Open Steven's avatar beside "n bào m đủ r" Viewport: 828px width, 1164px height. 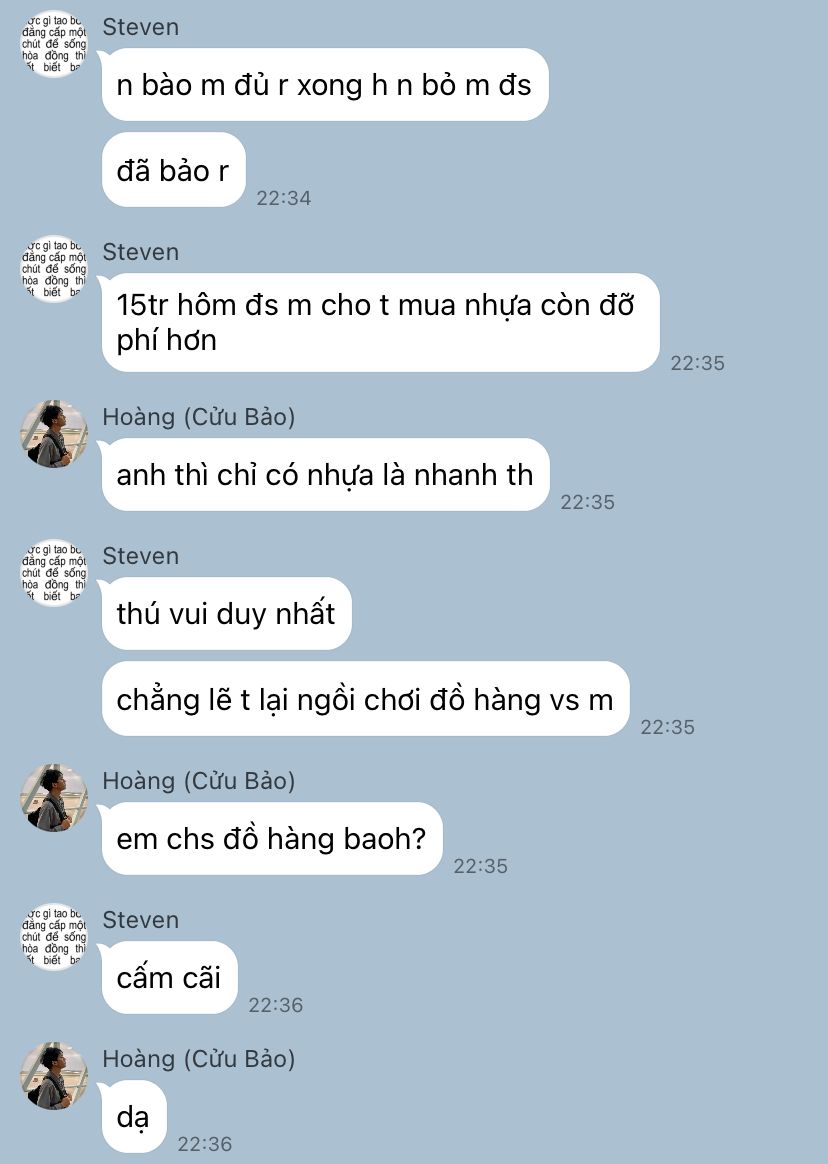54,46
